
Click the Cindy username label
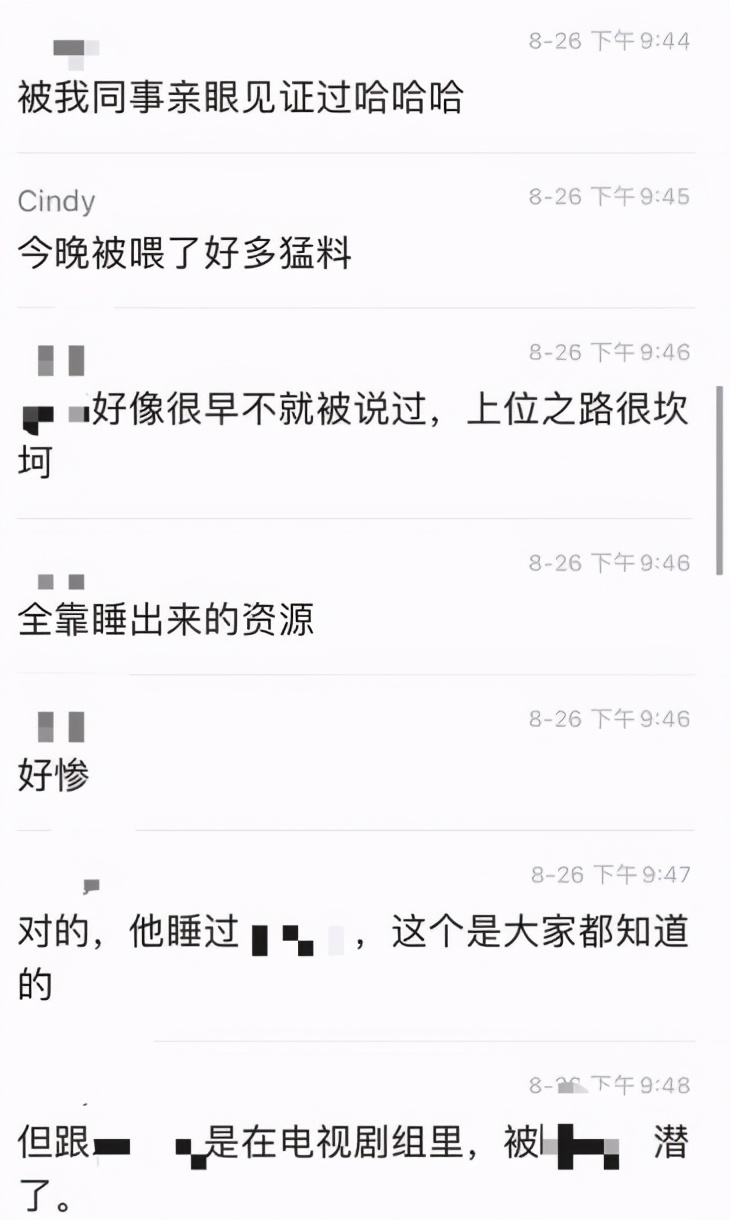(x=56, y=201)
